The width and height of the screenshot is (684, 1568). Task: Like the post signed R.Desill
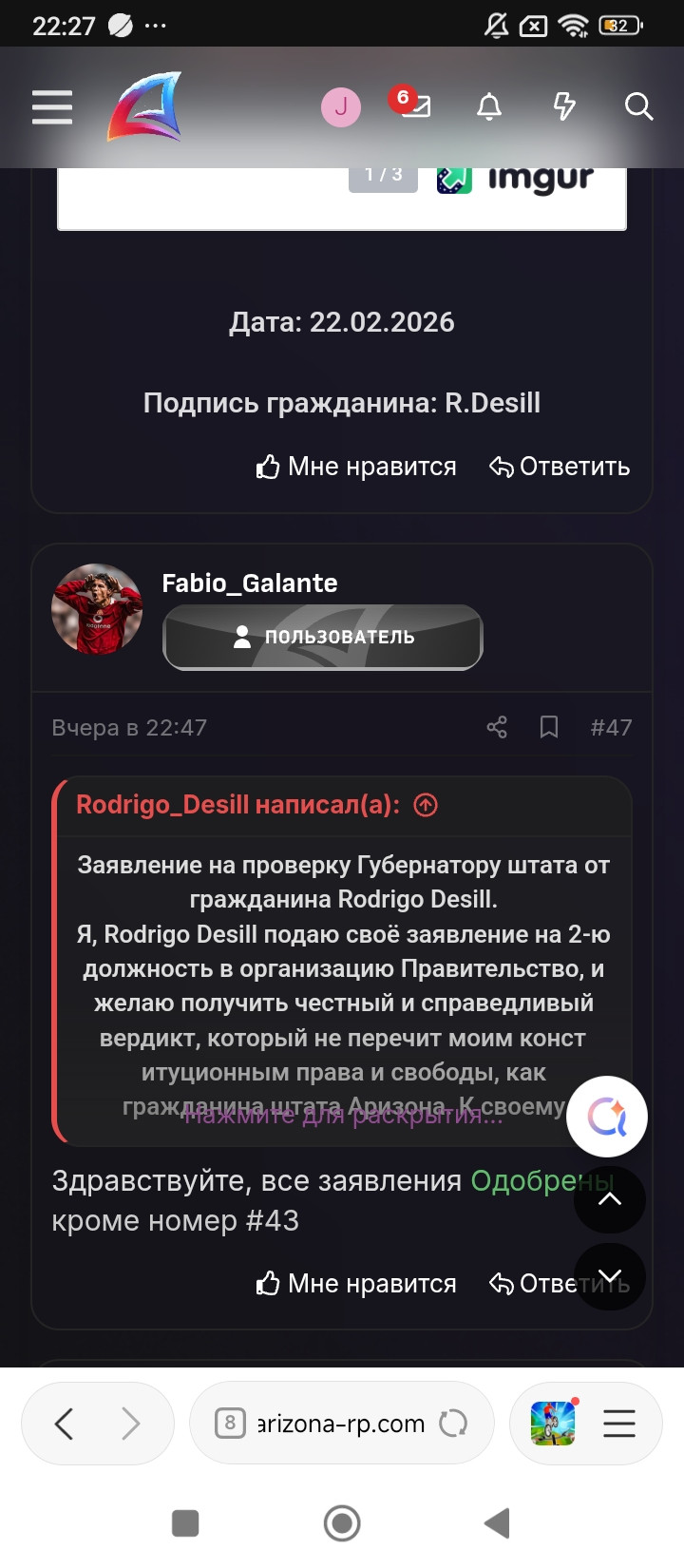(x=356, y=467)
